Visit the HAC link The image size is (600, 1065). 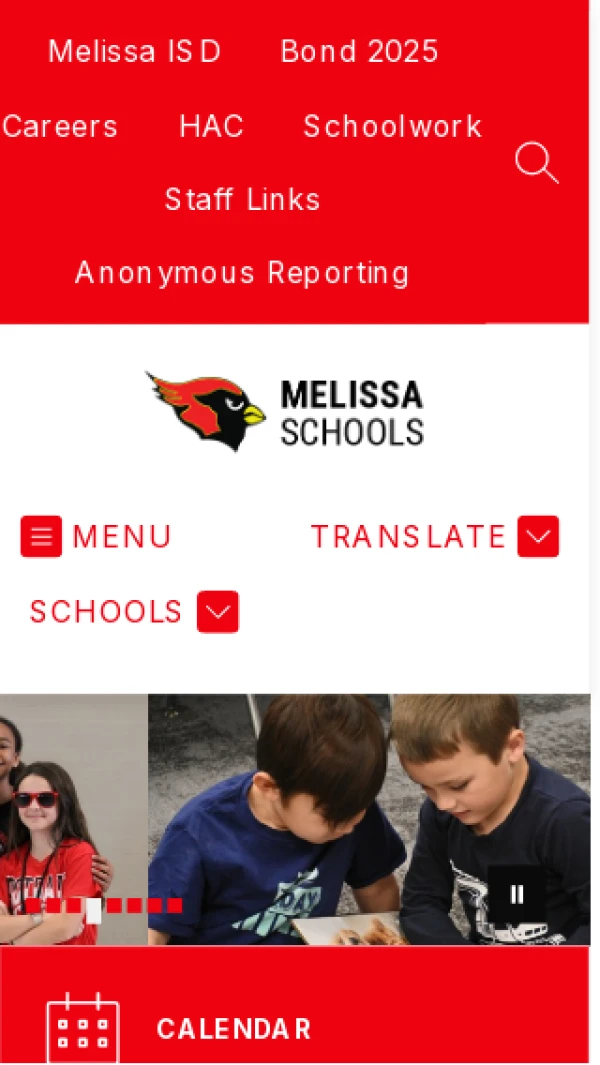[211, 127]
